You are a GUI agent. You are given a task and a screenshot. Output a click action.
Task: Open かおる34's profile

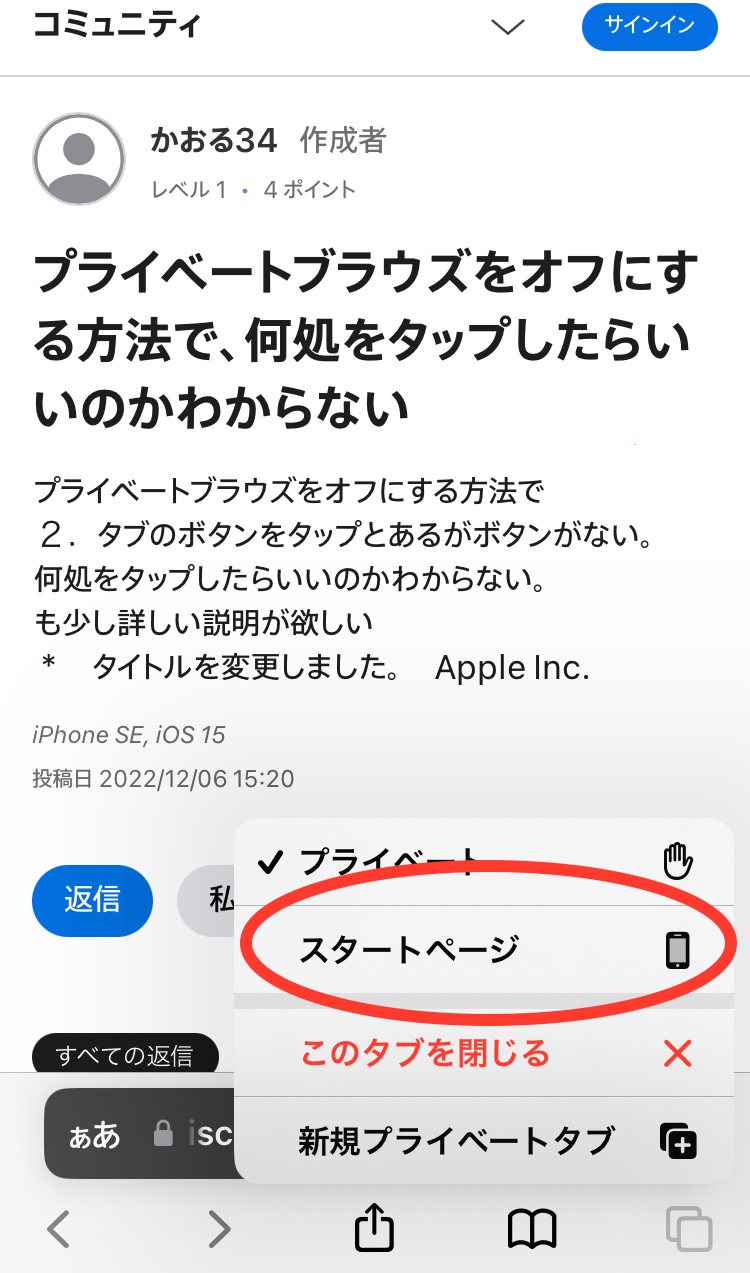[x=213, y=141]
